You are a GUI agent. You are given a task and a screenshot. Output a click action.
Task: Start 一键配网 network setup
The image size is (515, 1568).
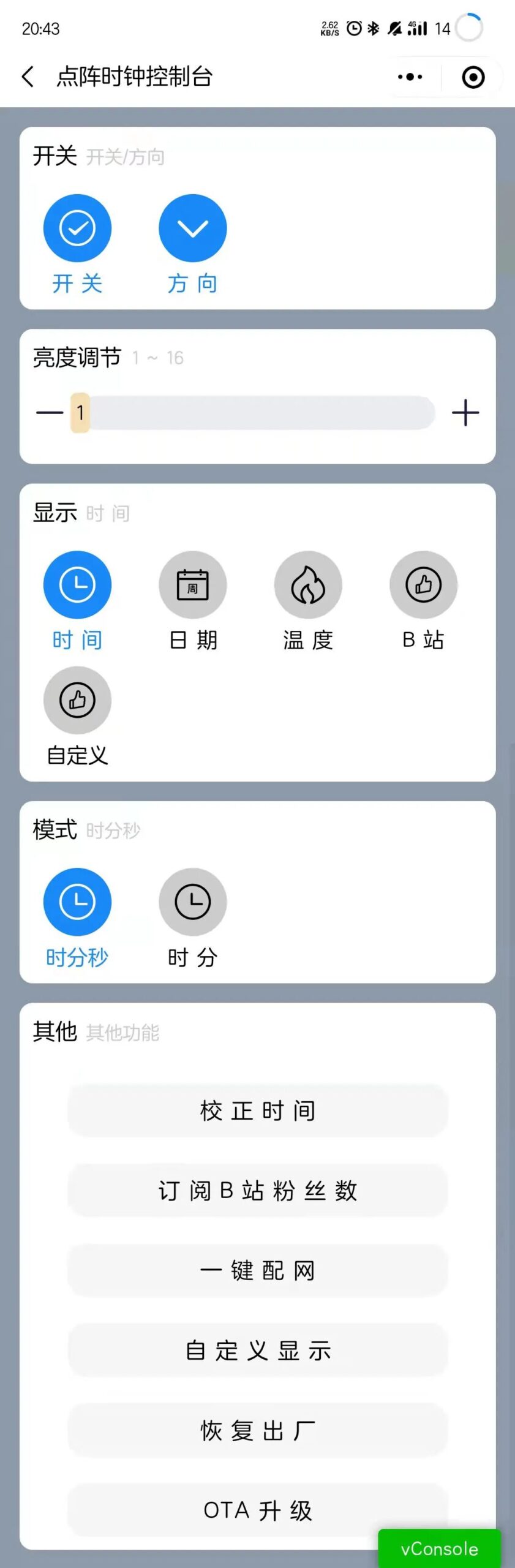coord(258,1271)
